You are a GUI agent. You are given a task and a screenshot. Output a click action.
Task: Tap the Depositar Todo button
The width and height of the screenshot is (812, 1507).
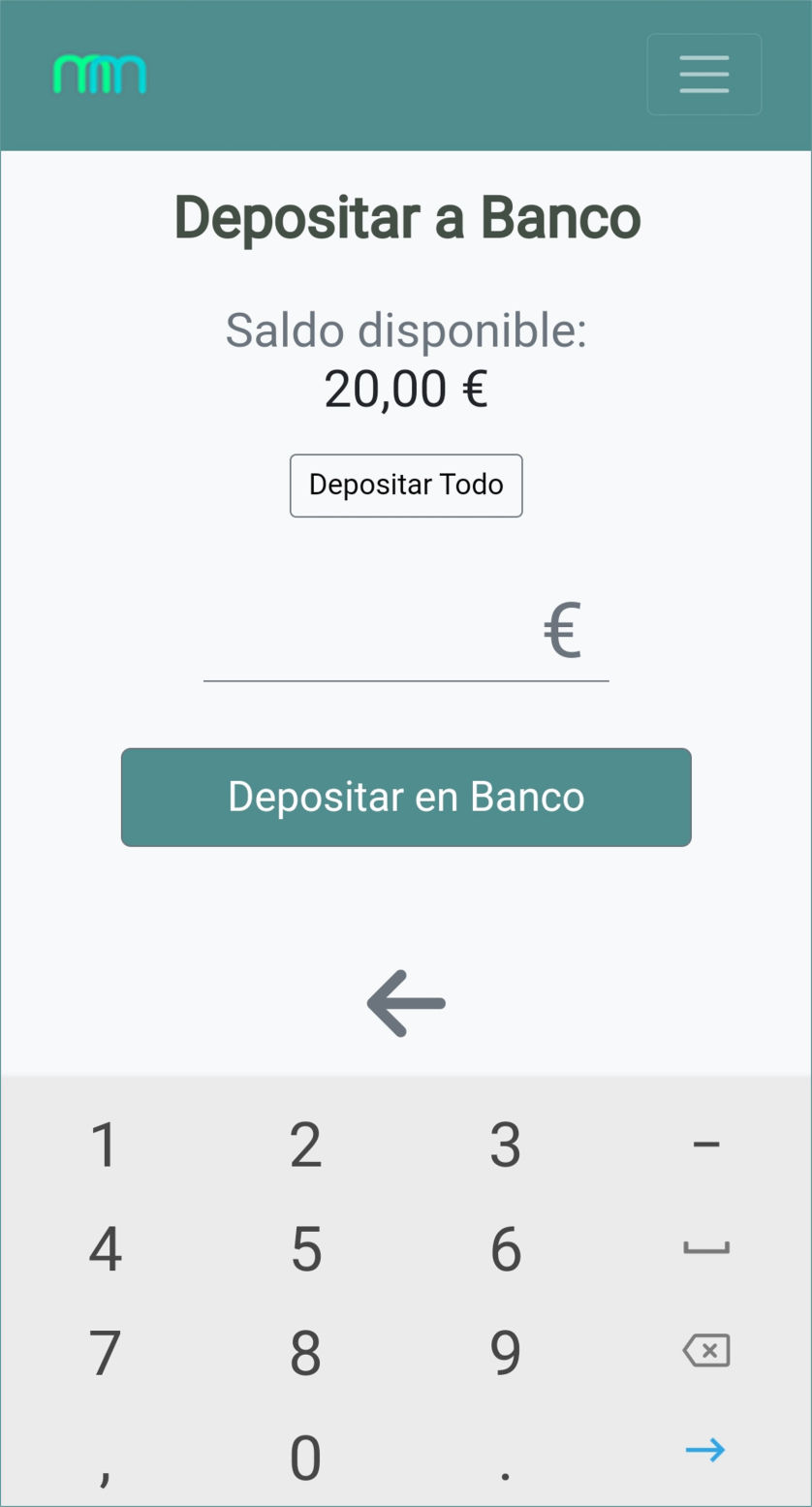pyautogui.click(x=406, y=485)
